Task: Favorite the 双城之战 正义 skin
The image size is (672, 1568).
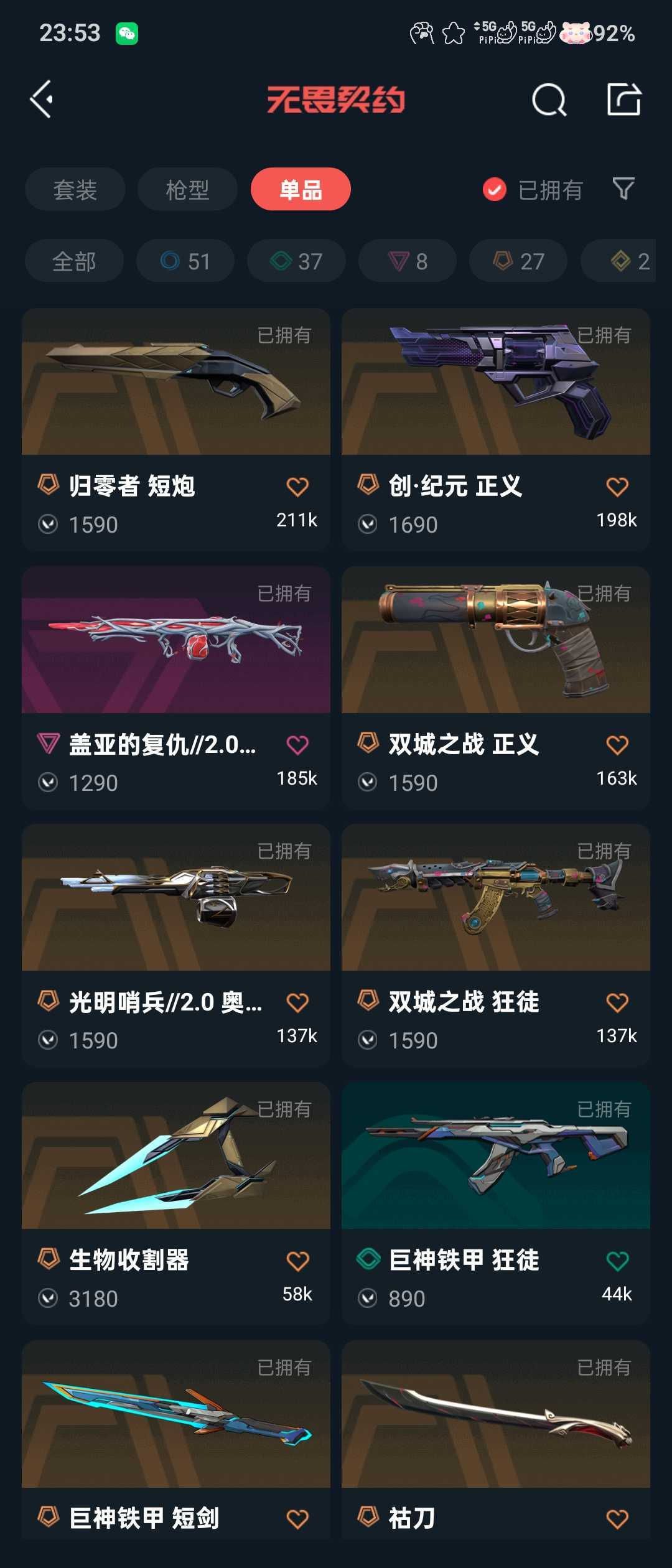Action: (x=617, y=745)
